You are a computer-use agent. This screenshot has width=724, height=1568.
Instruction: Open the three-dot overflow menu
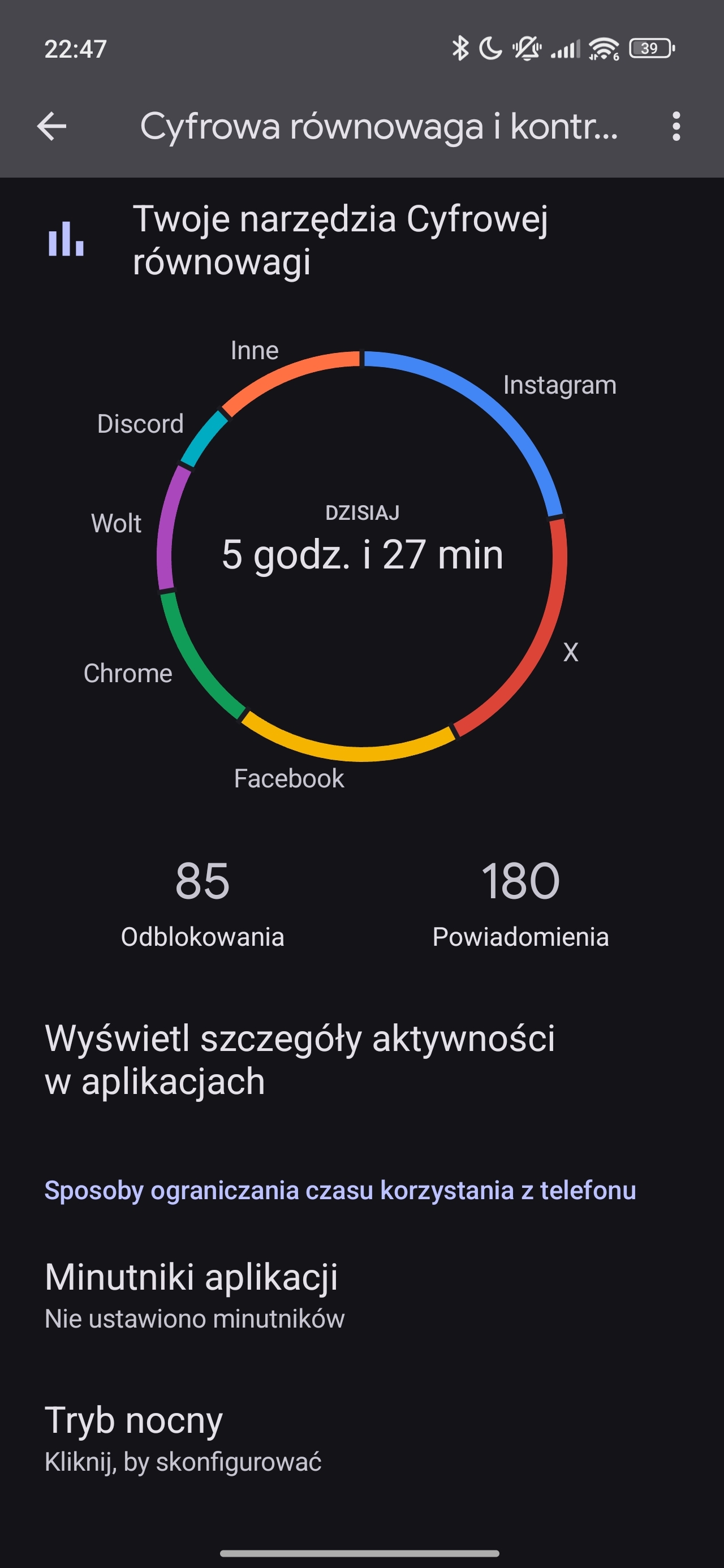point(676,127)
